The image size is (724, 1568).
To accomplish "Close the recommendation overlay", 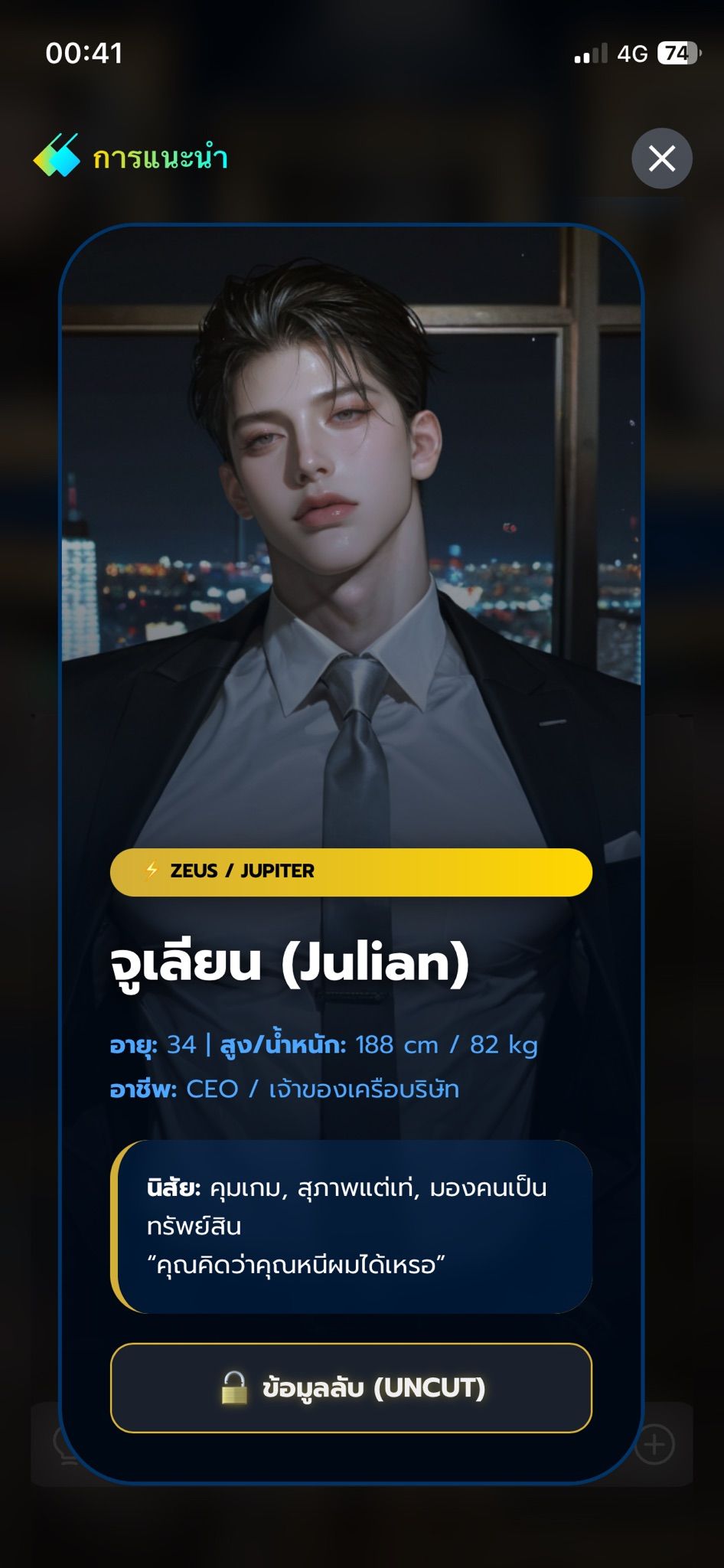I will pyautogui.click(x=662, y=158).
